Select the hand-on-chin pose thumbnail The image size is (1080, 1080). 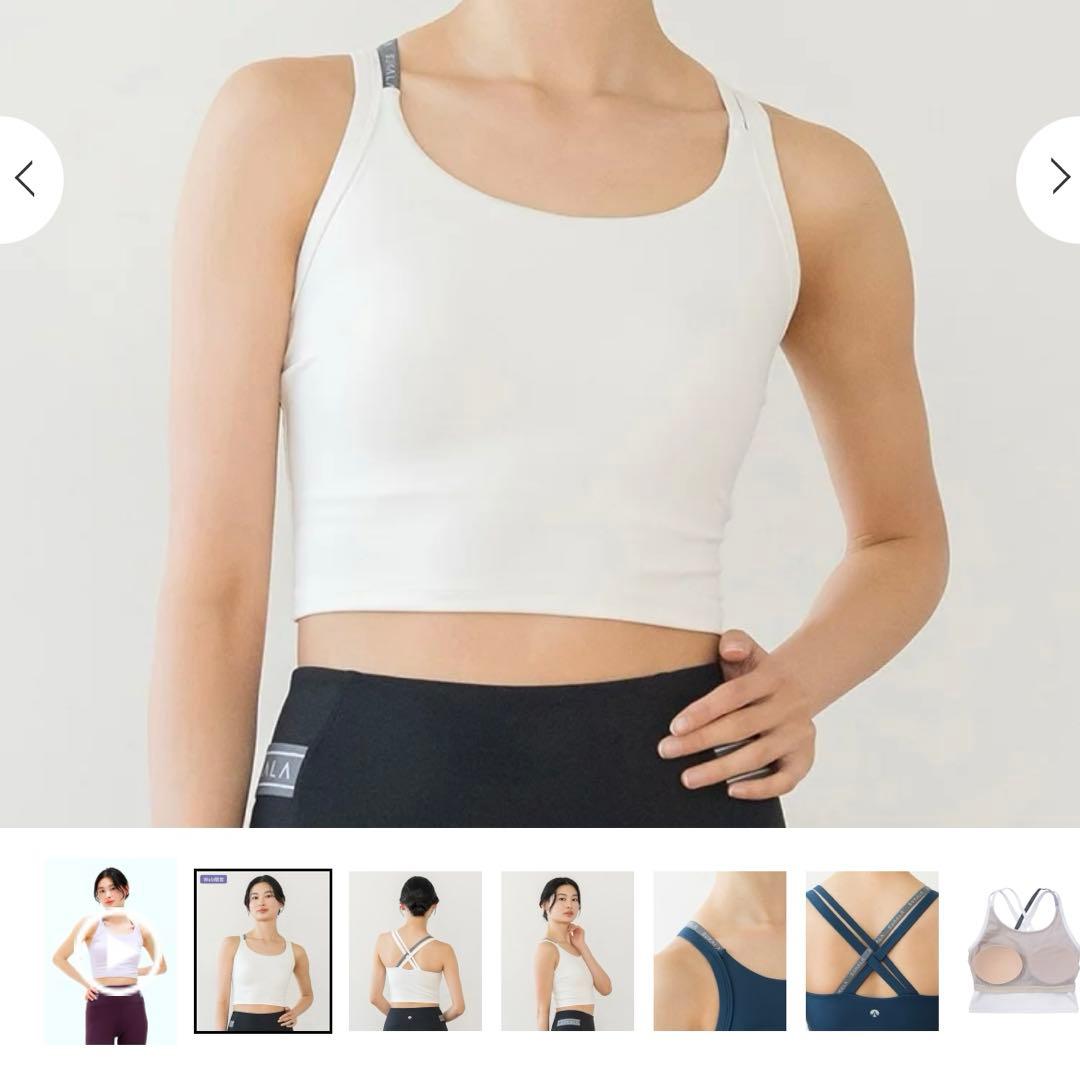pos(567,950)
